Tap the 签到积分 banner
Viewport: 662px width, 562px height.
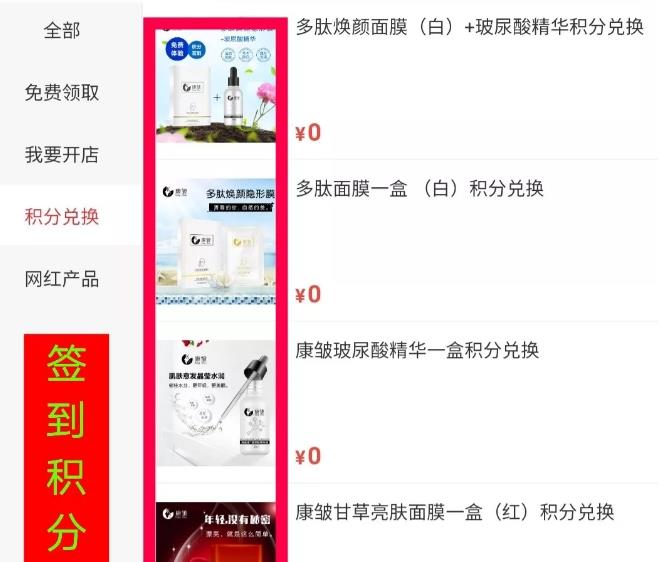click(x=66, y=448)
